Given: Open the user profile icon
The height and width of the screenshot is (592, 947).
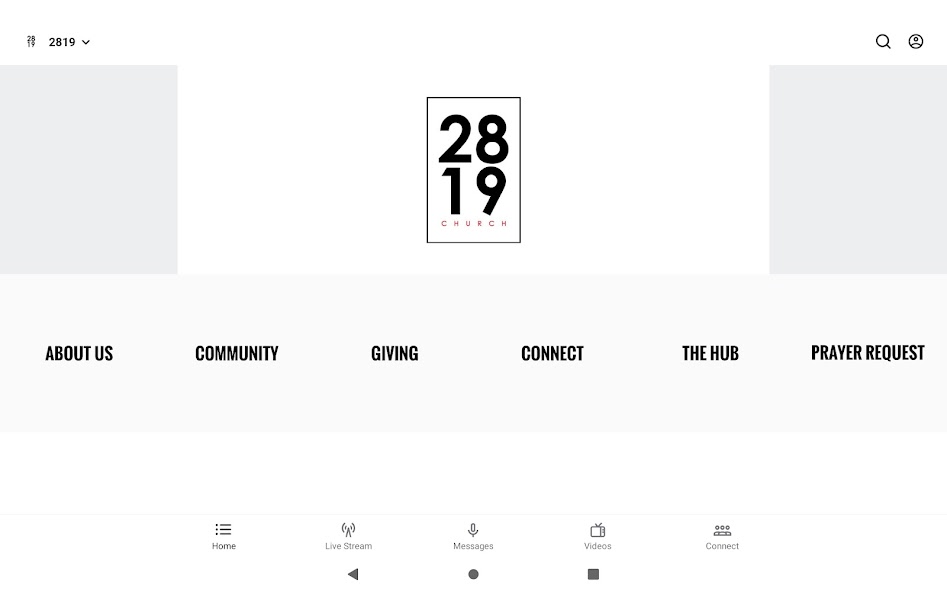Looking at the screenshot, I should 915,41.
